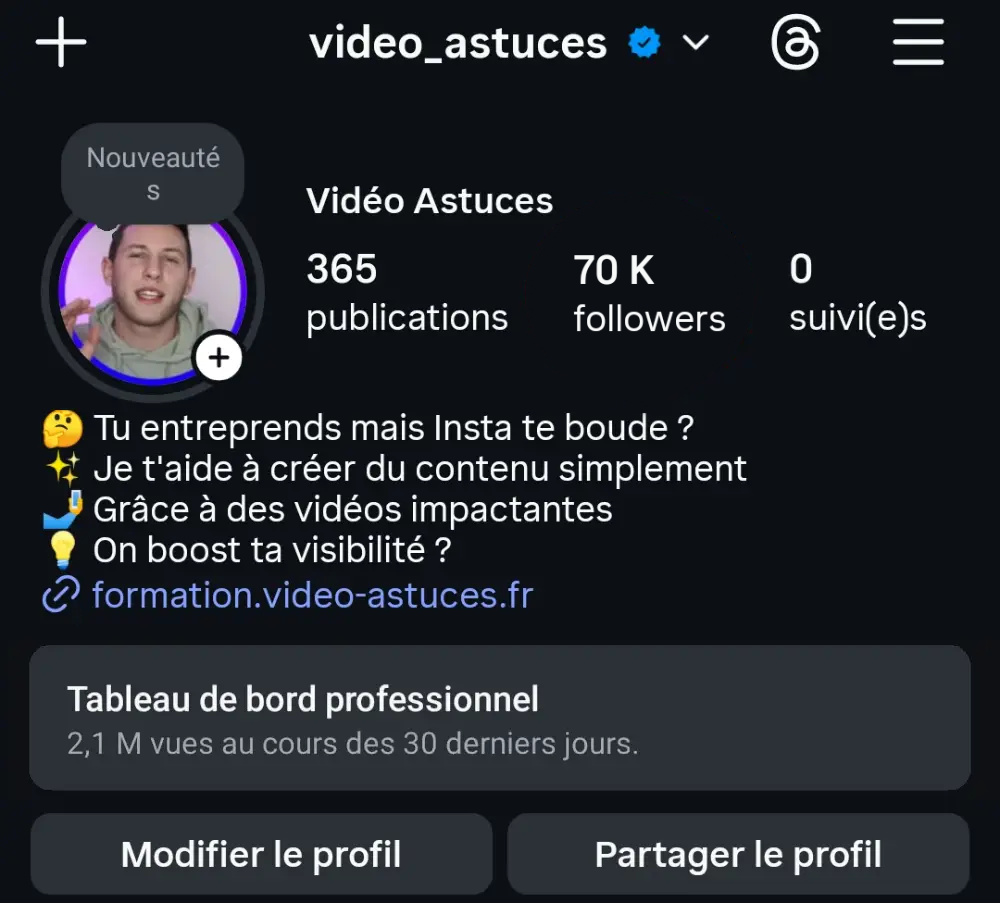Open the hamburger settings menu
The image size is (1000, 903).
918,44
